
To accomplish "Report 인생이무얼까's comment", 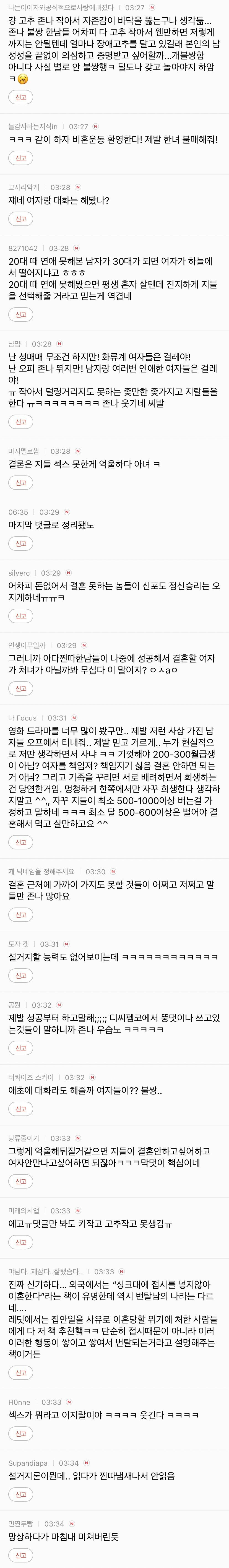I will (21, 688).
